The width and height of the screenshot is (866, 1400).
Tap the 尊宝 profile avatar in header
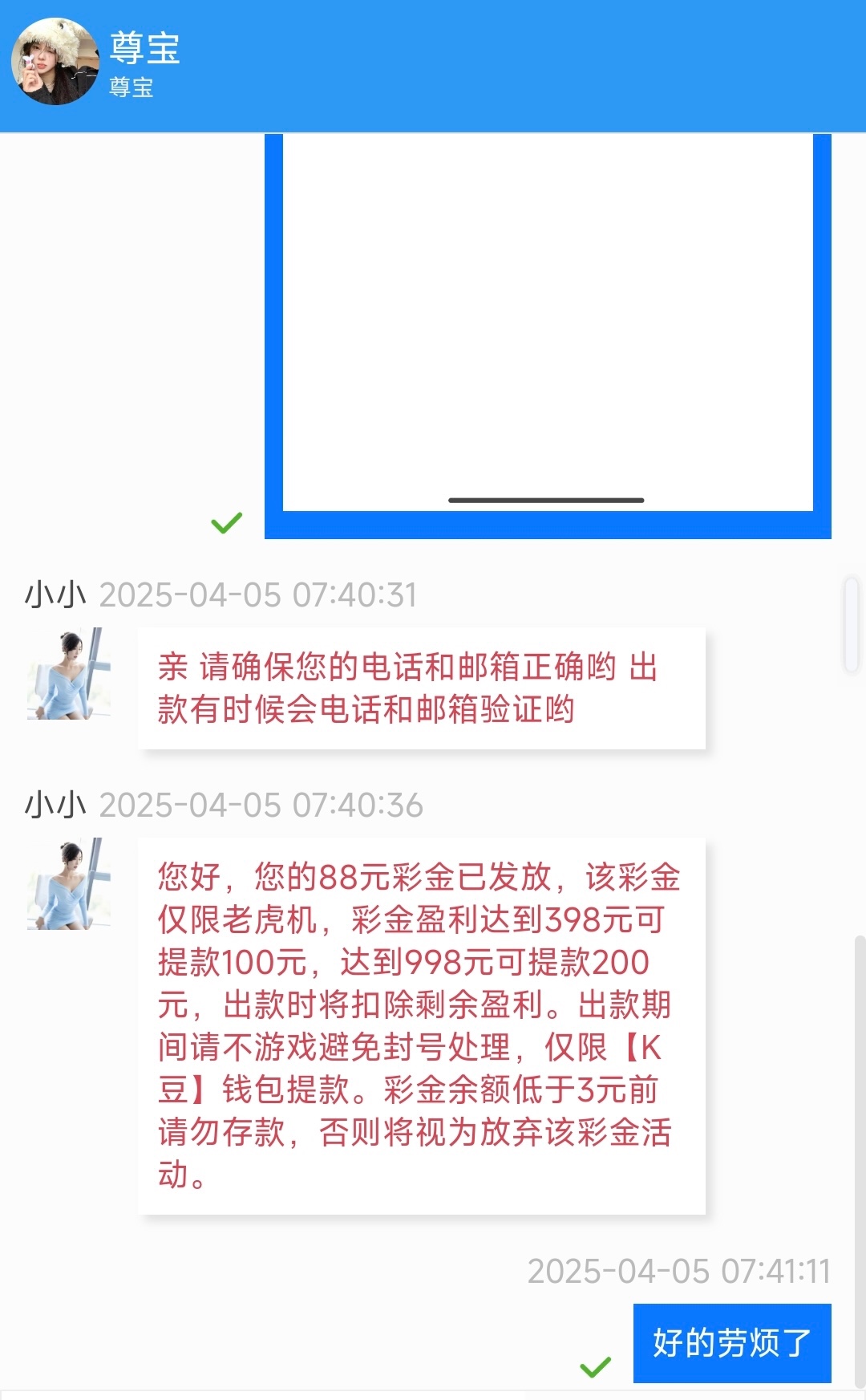[x=55, y=62]
